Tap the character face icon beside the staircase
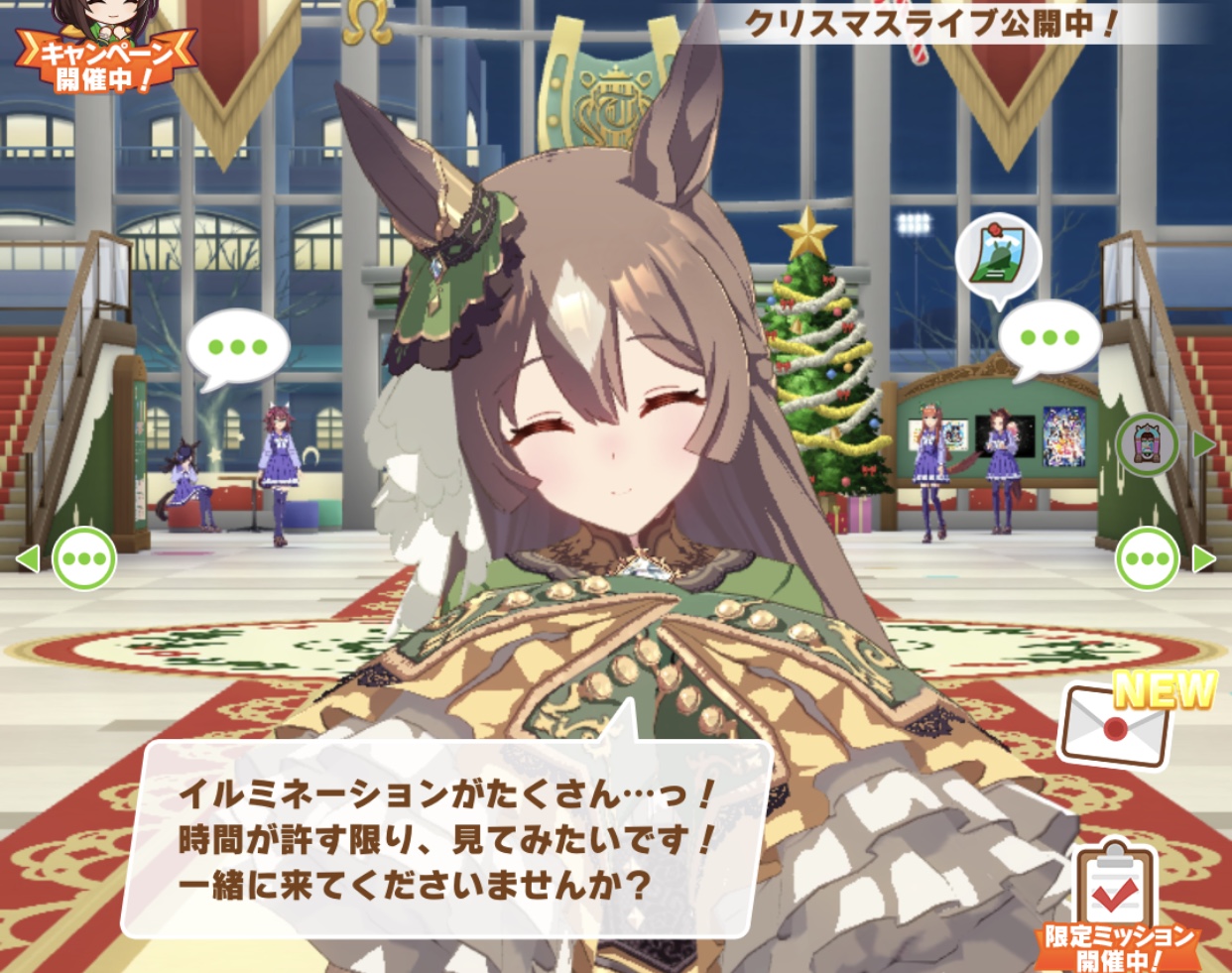Image resolution: width=1232 pixels, height=973 pixels. pyautogui.click(x=1148, y=444)
